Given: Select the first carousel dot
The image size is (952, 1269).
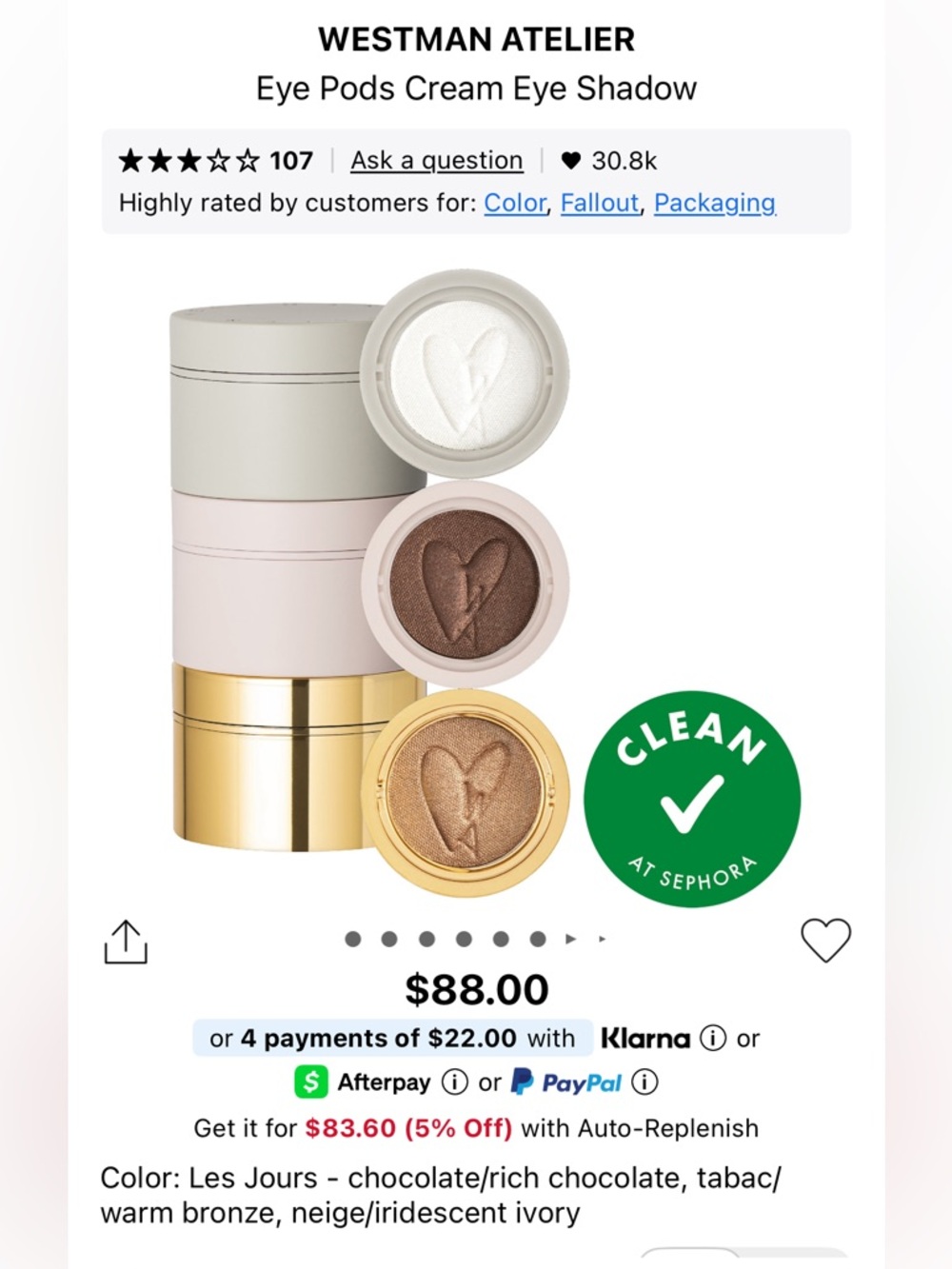Looking at the screenshot, I should tap(352, 939).
